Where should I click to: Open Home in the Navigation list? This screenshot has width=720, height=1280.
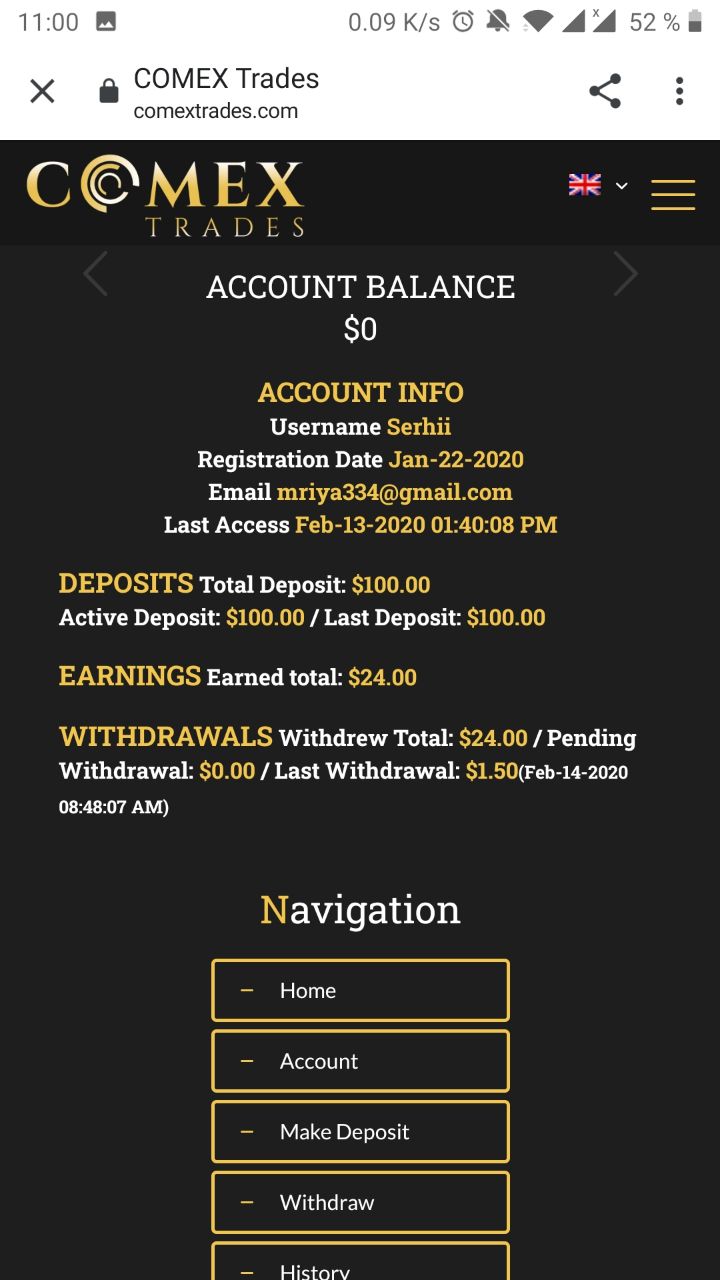point(360,990)
